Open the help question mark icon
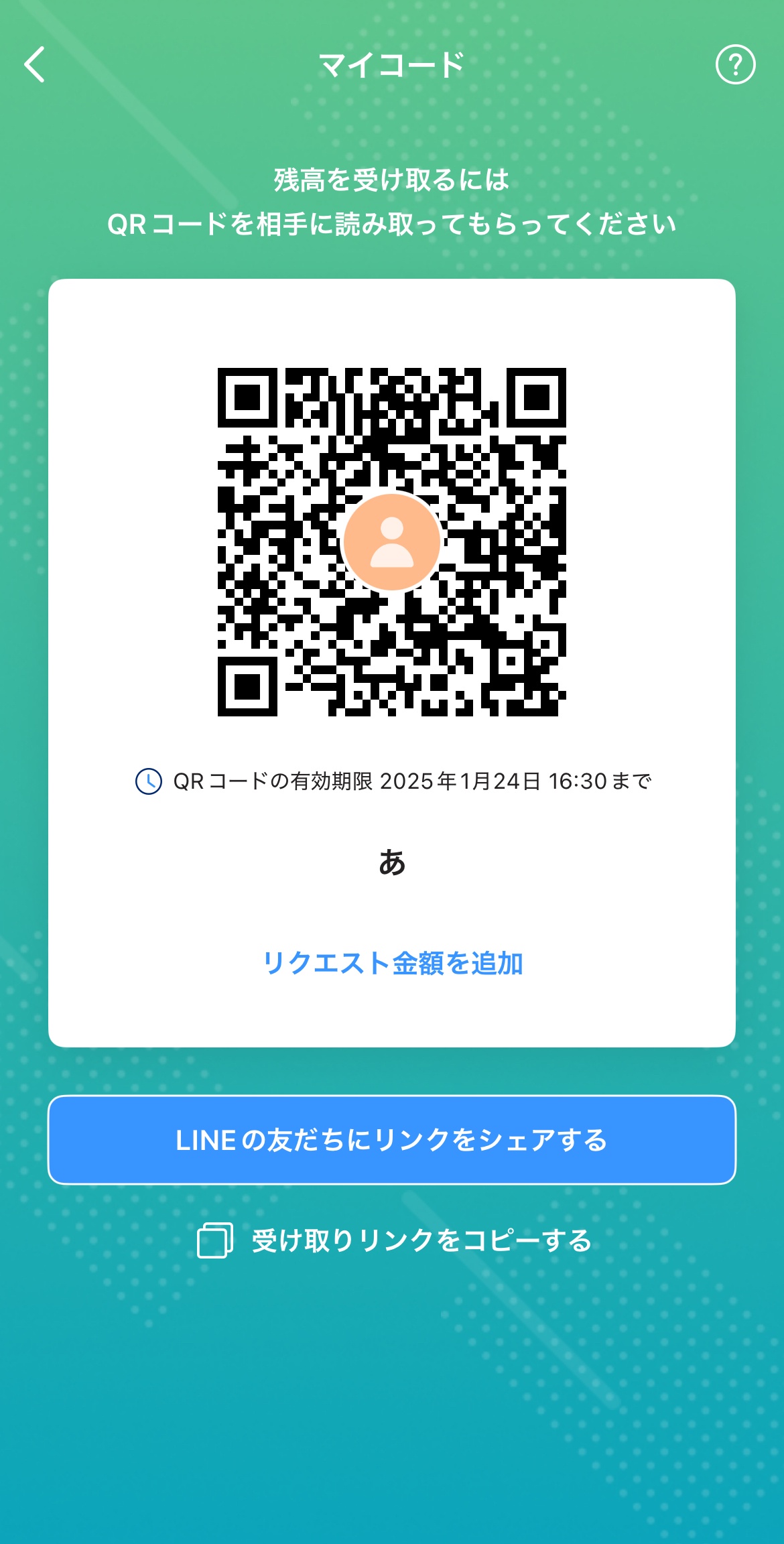The height and width of the screenshot is (1544, 784). [x=735, y=64]
